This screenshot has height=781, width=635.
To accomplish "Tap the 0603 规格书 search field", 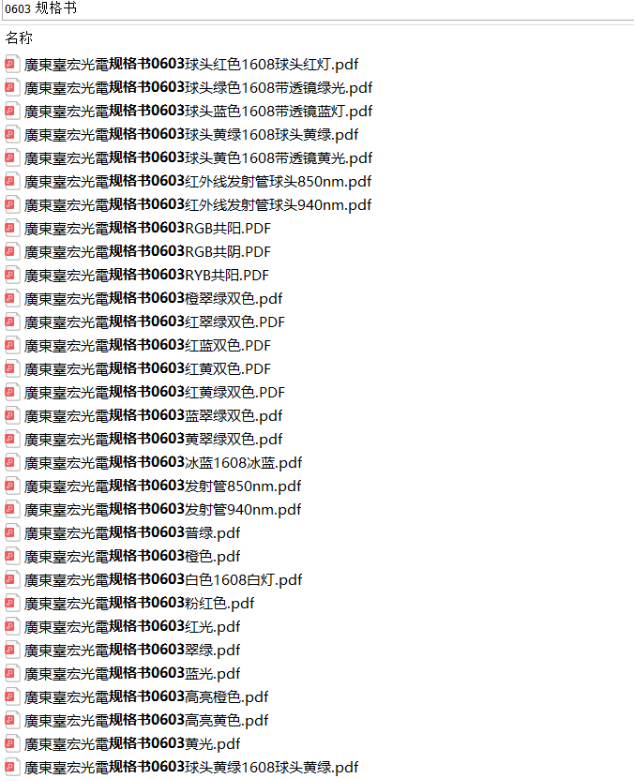I will pyautogui.click(x=300, y=9).
